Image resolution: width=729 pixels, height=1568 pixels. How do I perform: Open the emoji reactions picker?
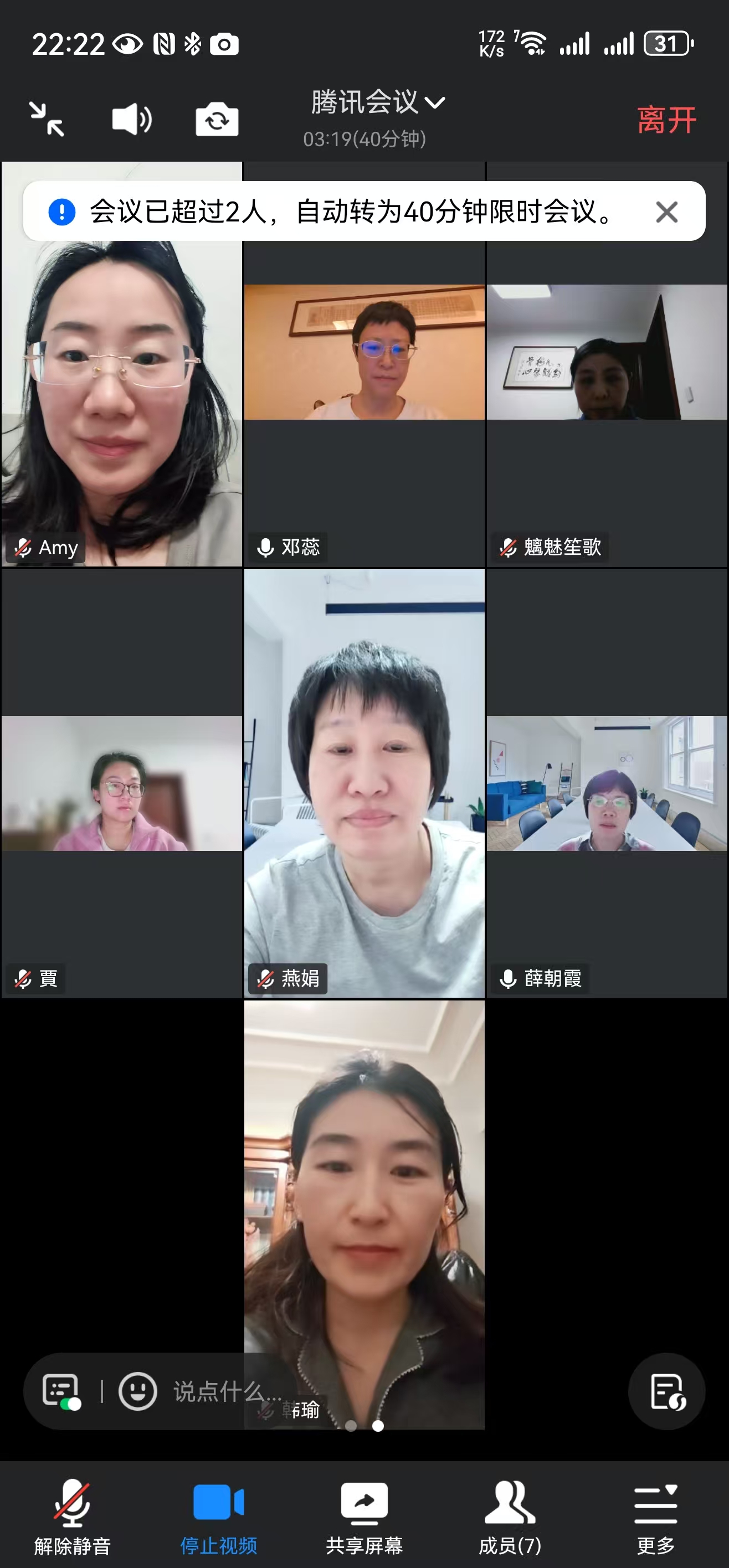137,1391
